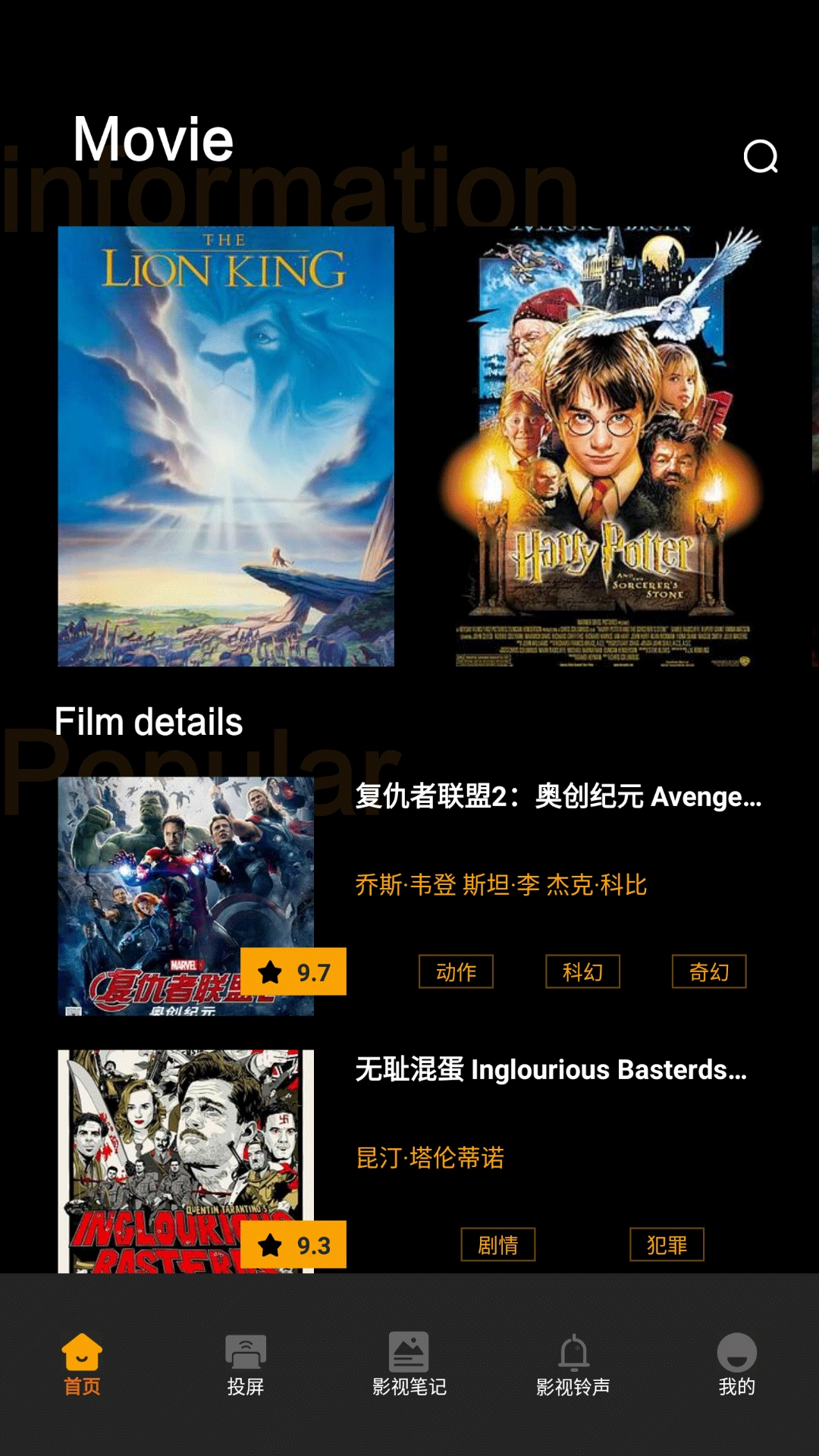Select the 奇幻 genre tag
The height and width of the screenshot is (1456, 819).
click(709, 971)
